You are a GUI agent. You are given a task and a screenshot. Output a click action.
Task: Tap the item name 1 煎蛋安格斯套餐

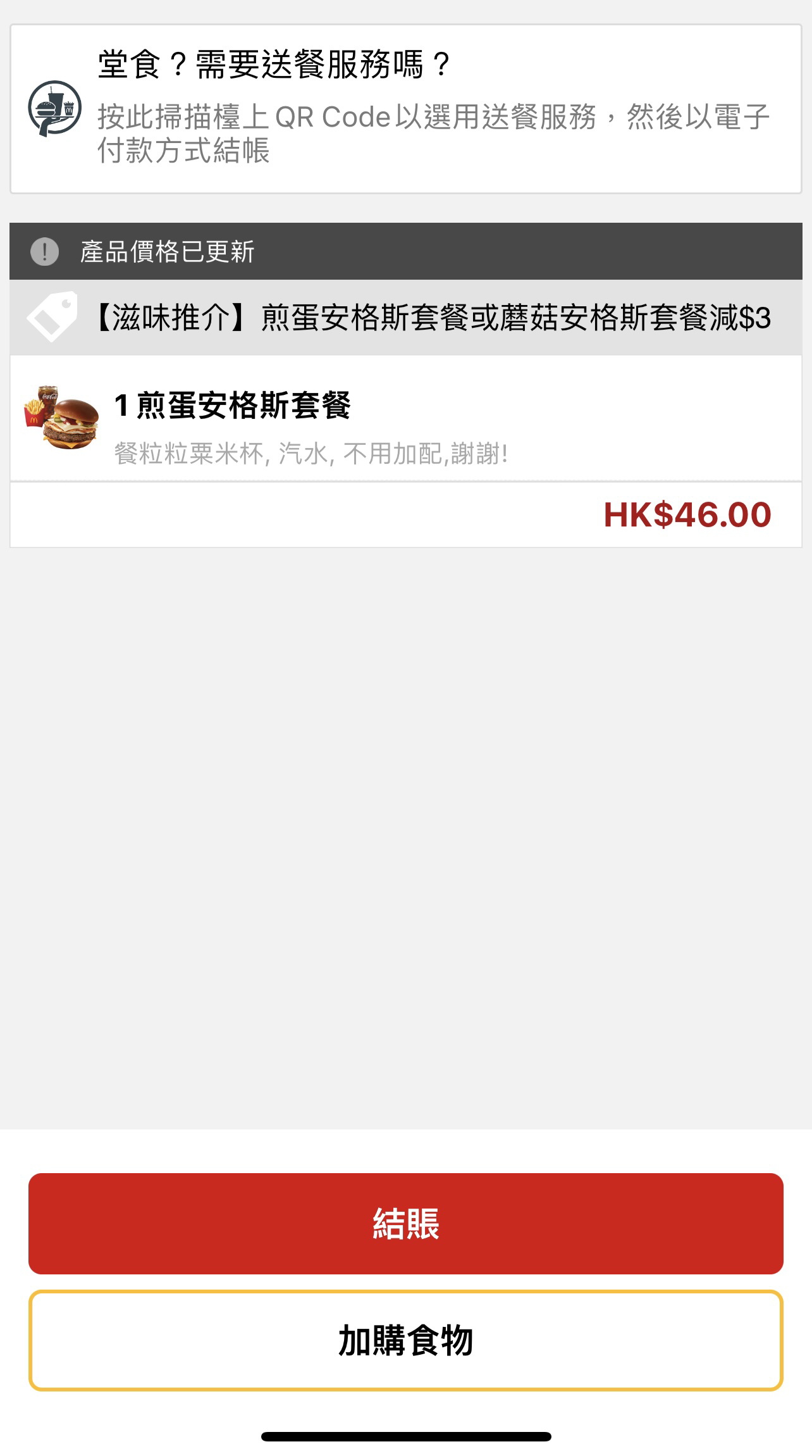[234, 403]
